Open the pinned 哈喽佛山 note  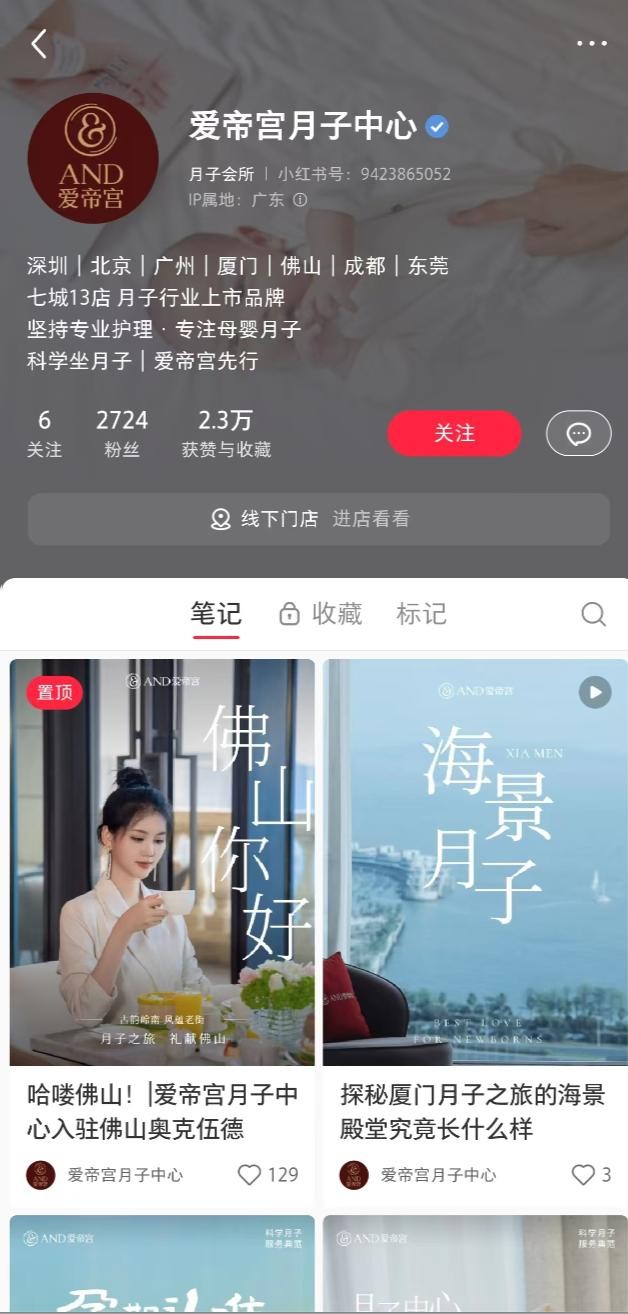coord(162,862)
